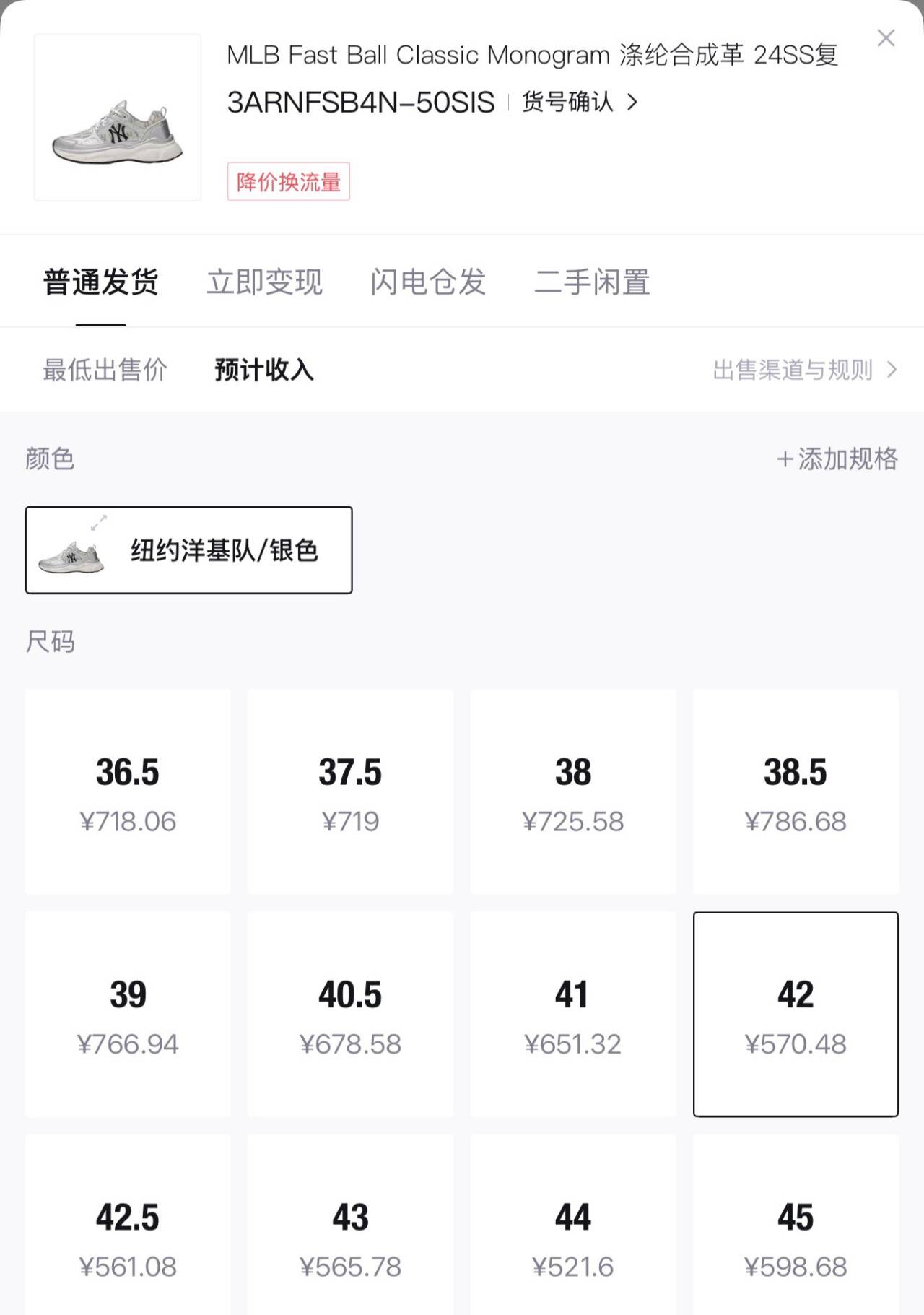The height and width of the screenshot is (1315, 924).
Task: Open the product thumbnail image
Action: (x=118, y=118)
